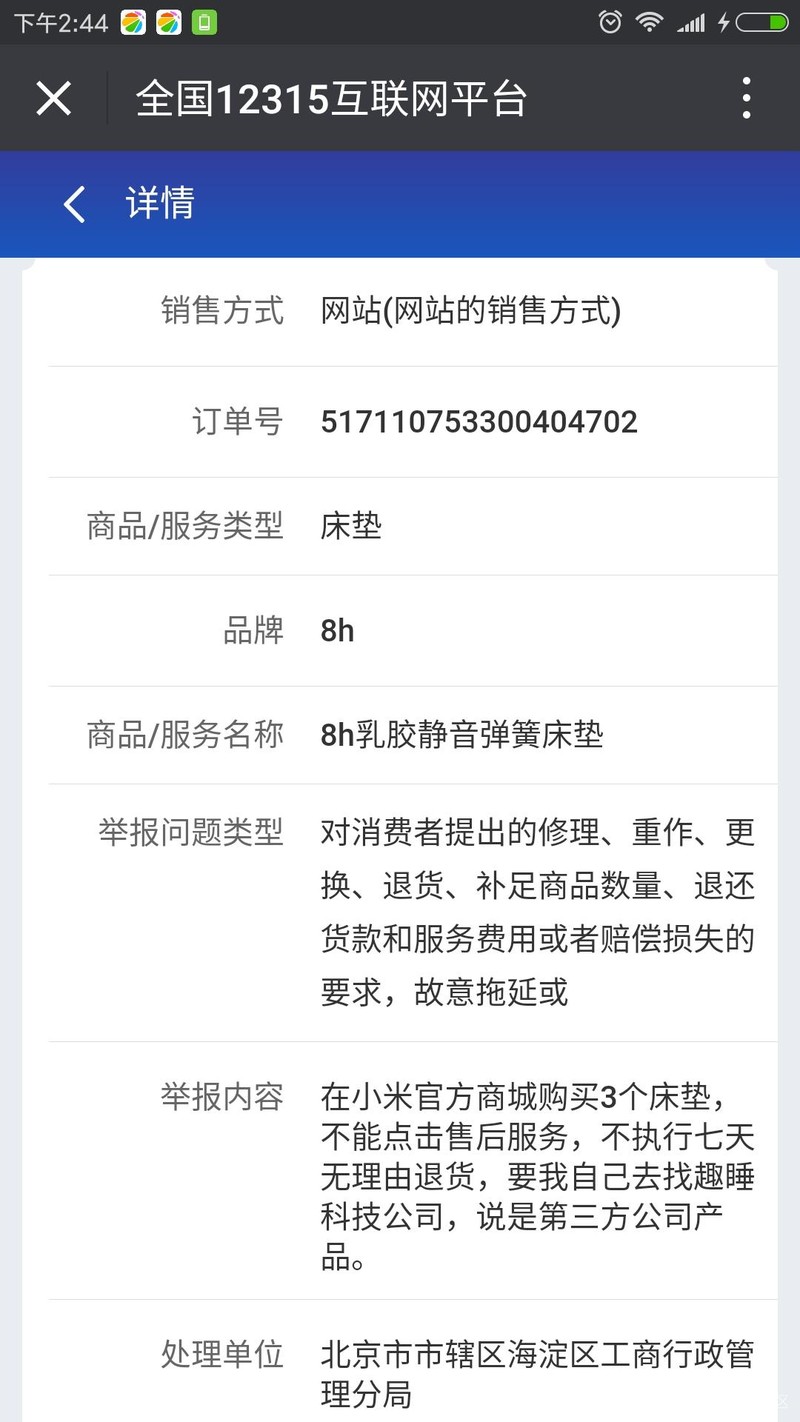Tap the green app notification icon
The width and height of the screenshot is (800, 1422).
203,21
